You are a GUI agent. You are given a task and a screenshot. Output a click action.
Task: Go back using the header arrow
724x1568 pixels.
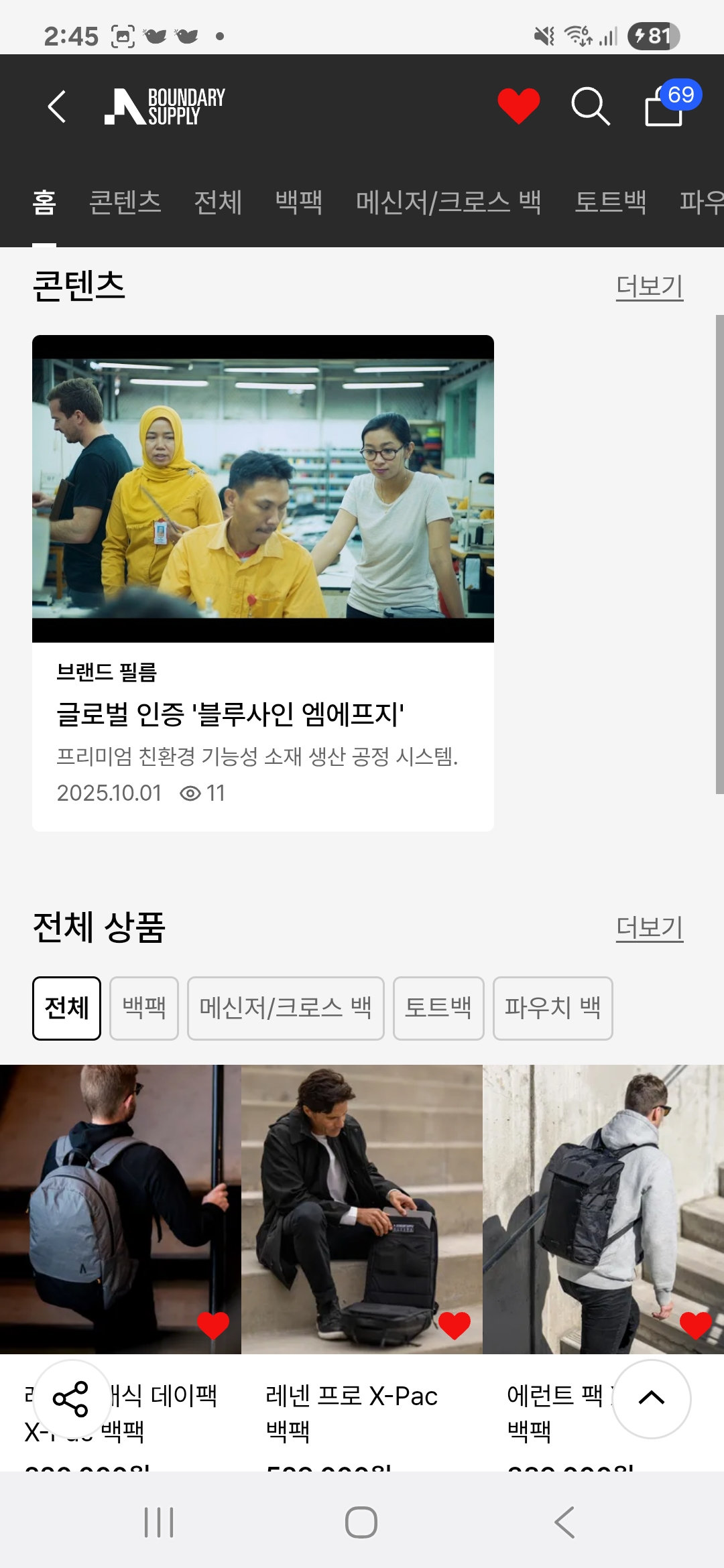click(x=57, y=107)
